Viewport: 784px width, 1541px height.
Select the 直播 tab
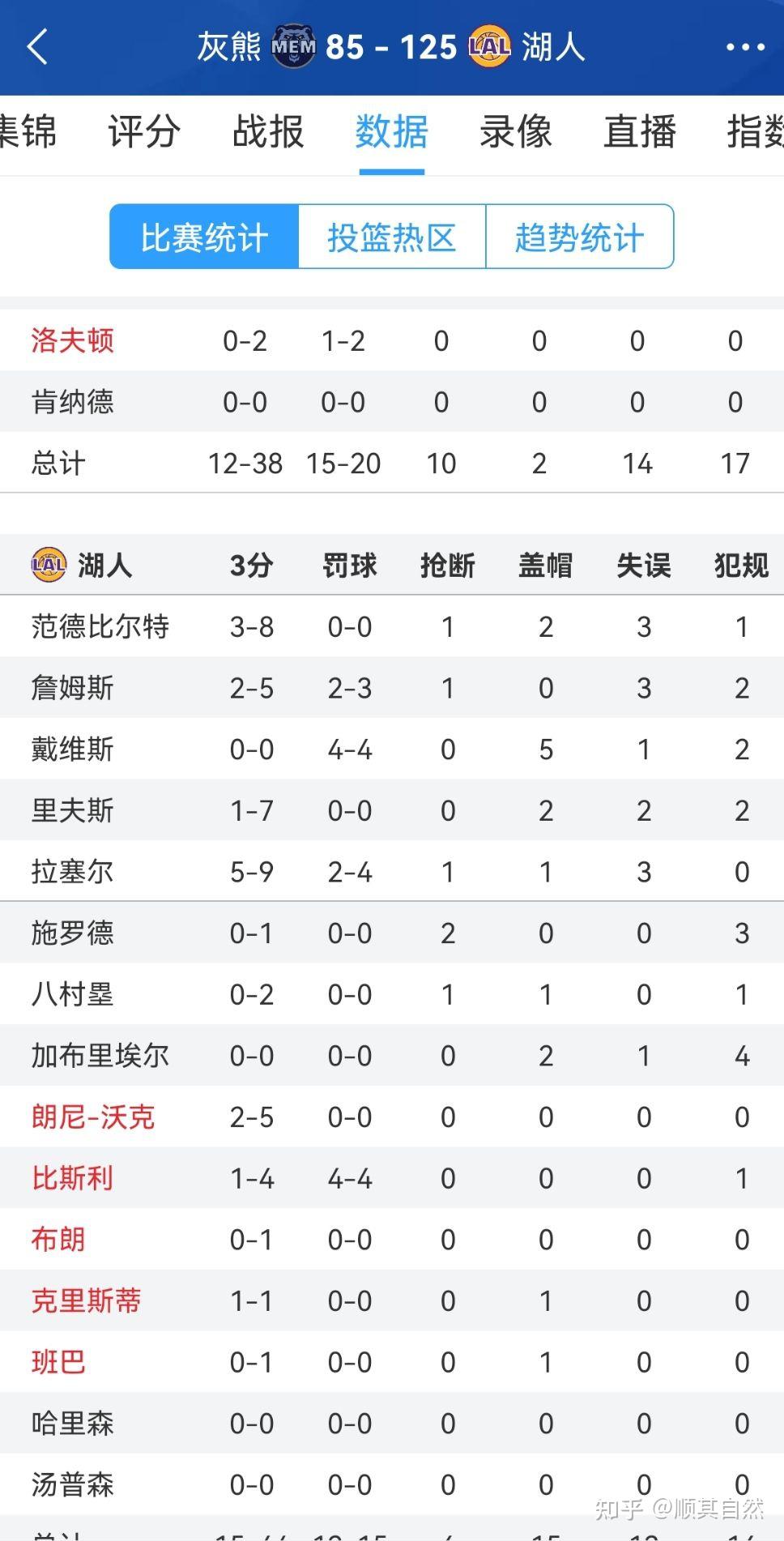click(x=640, y=132)
